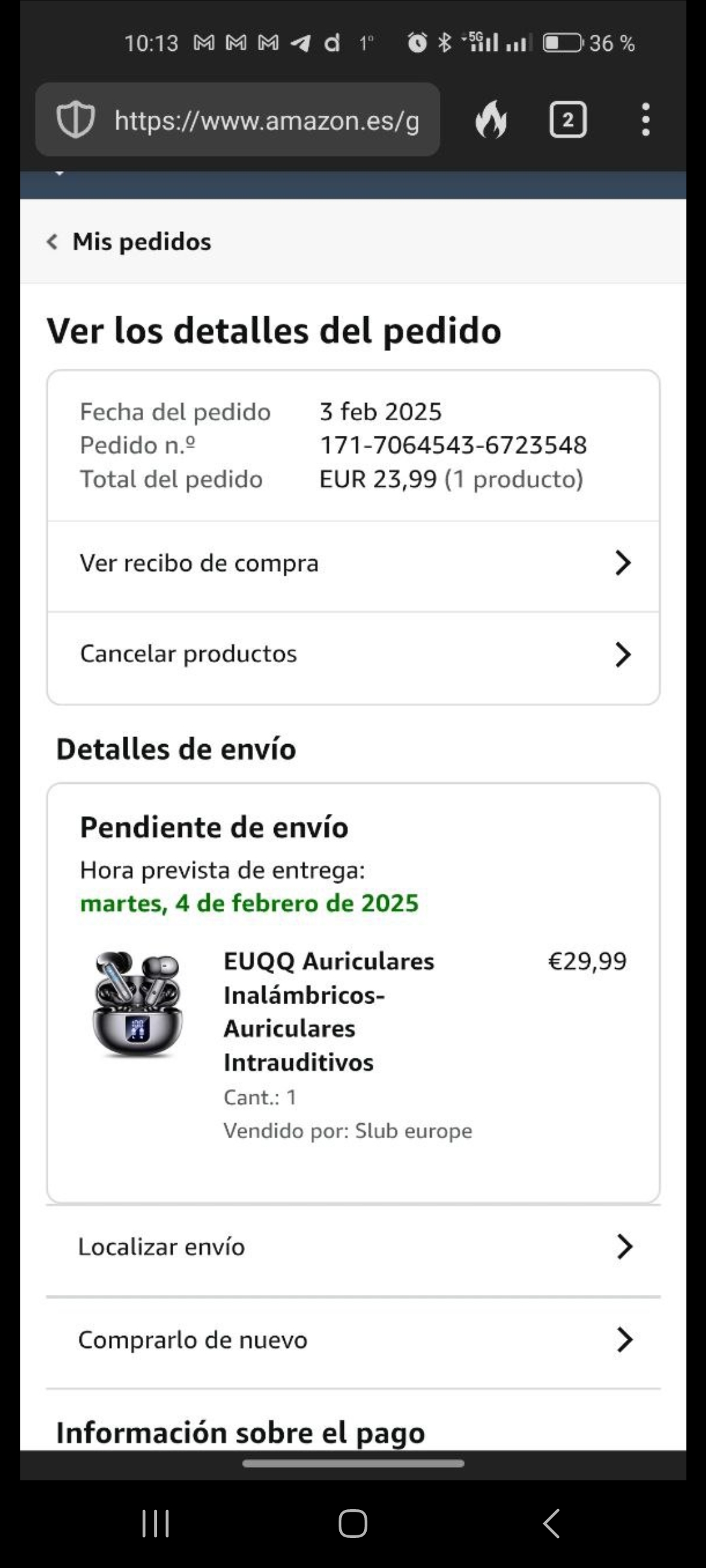Tap the browser URL address bar

267,121
